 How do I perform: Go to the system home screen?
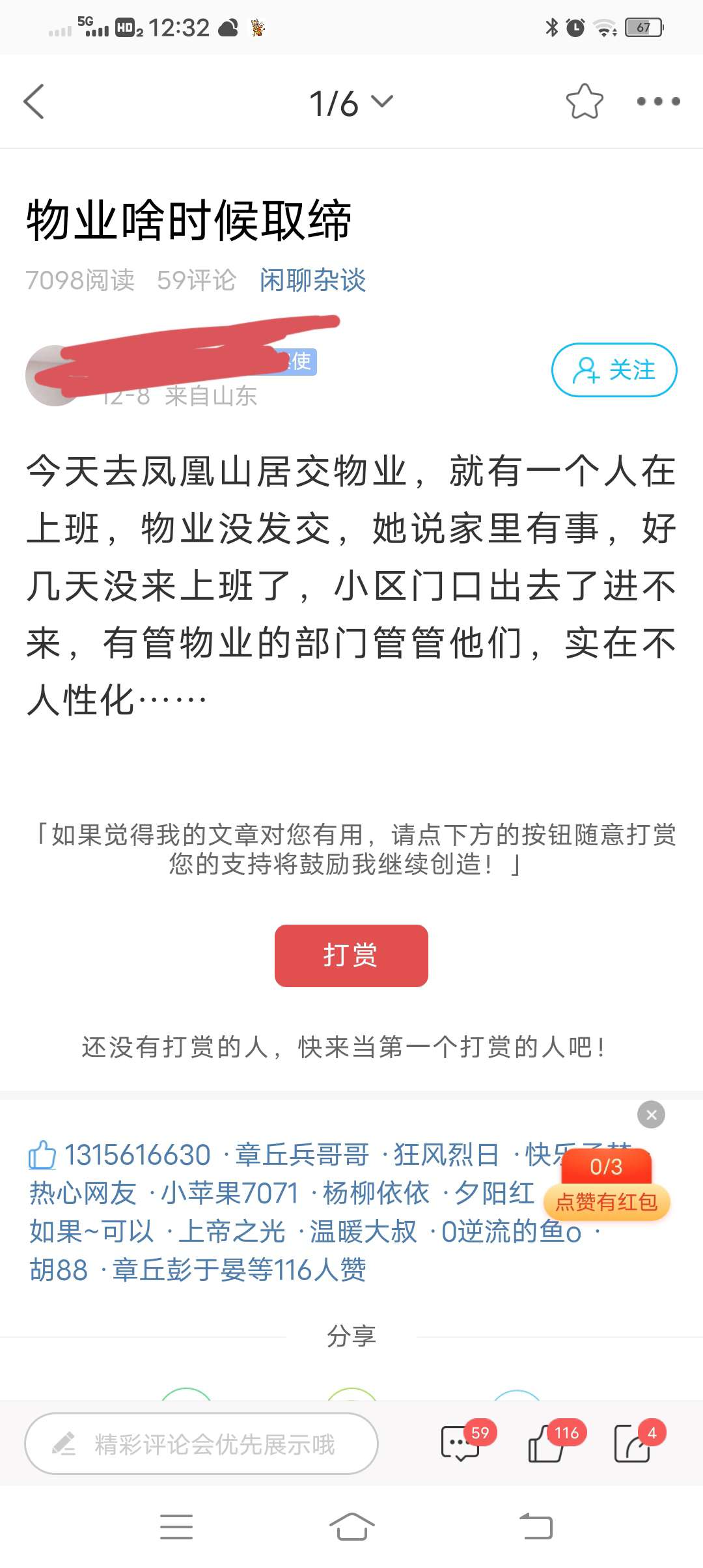coord(351,1527)
